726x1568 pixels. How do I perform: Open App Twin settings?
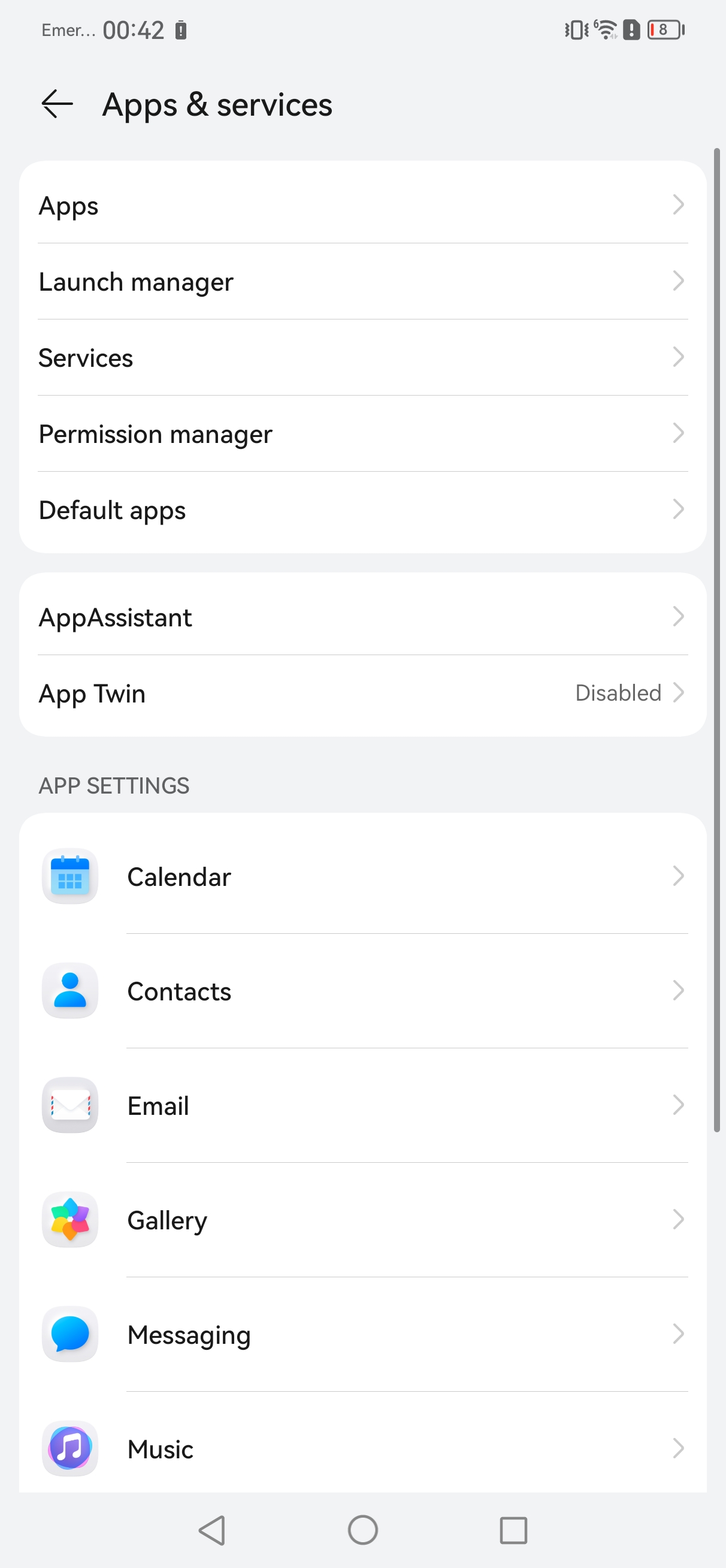[362, 693]
